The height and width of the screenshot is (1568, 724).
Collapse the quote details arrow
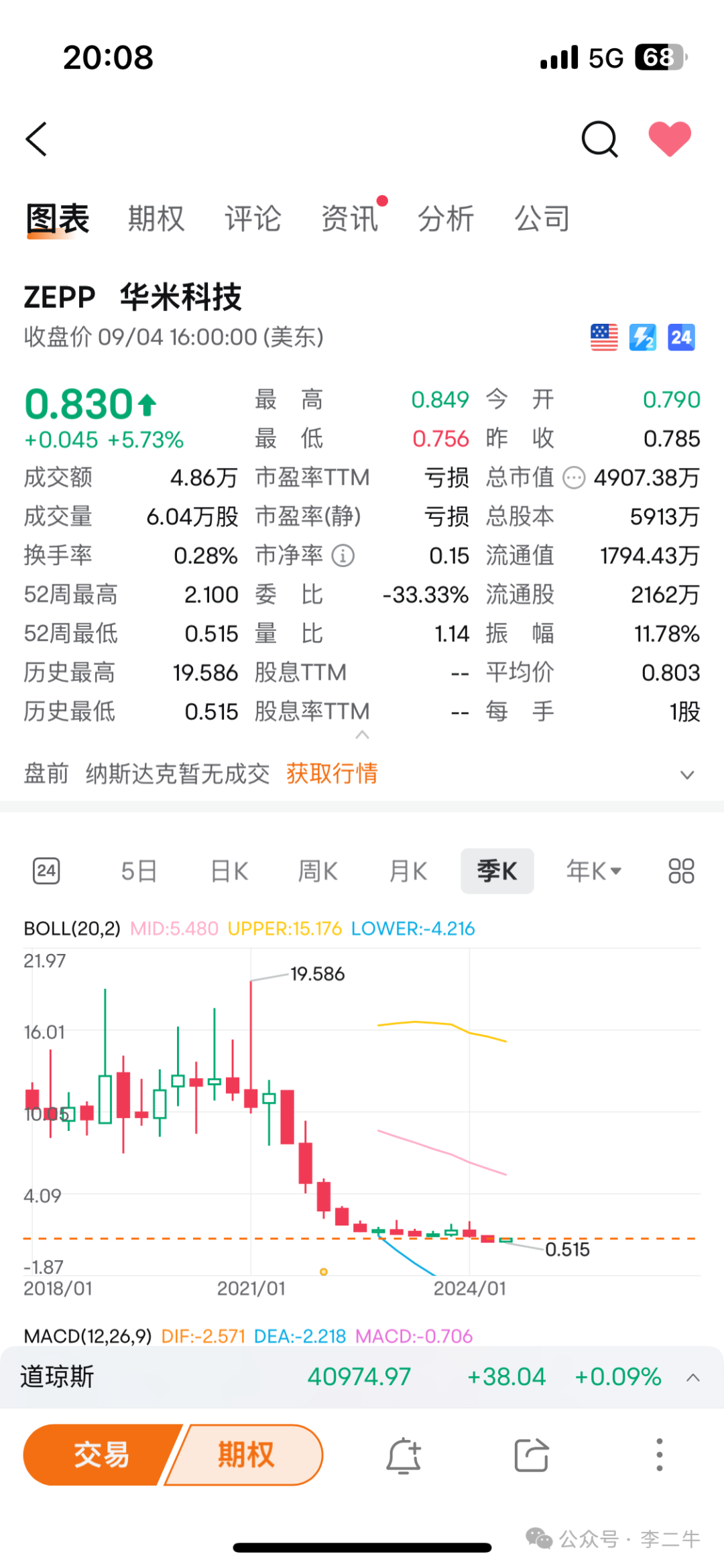pos(362,735)
